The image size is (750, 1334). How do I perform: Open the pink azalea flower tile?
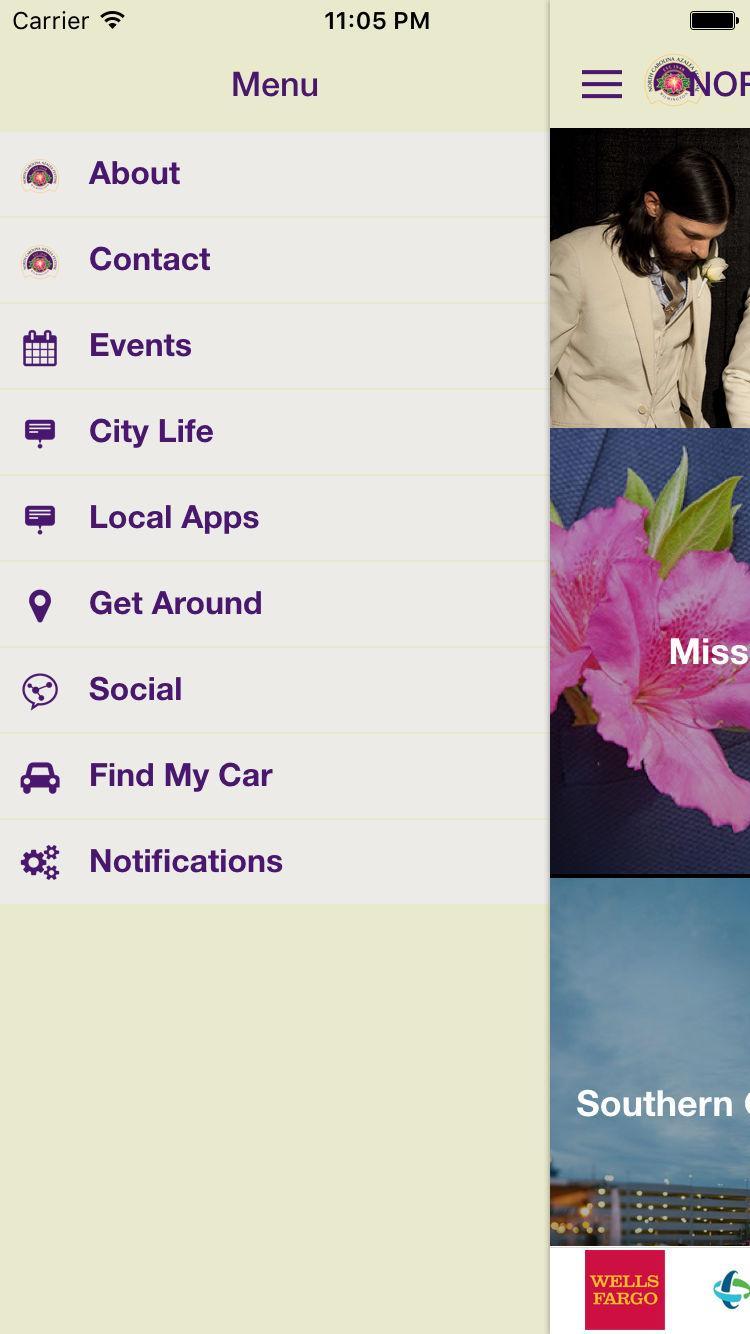coord(650,652)
